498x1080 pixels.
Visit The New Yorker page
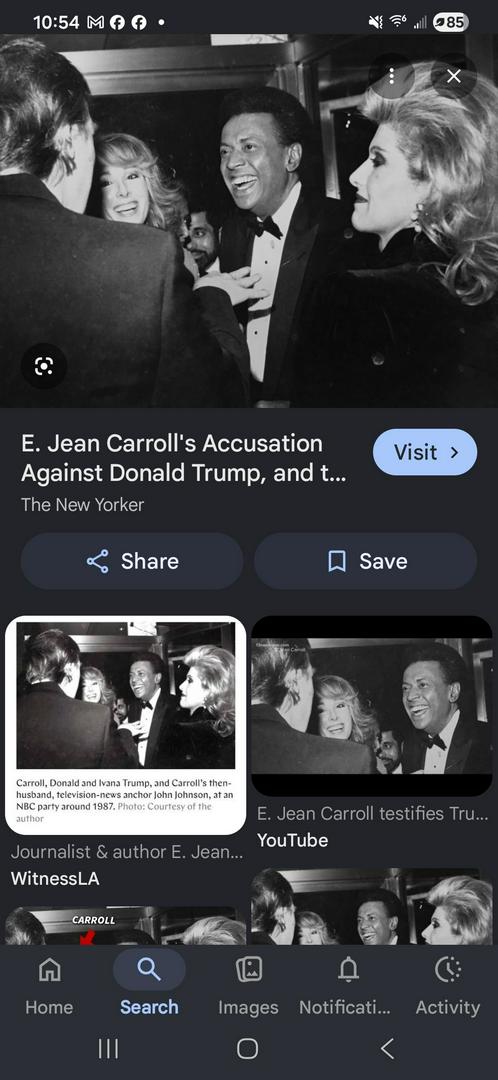point(424,452)
